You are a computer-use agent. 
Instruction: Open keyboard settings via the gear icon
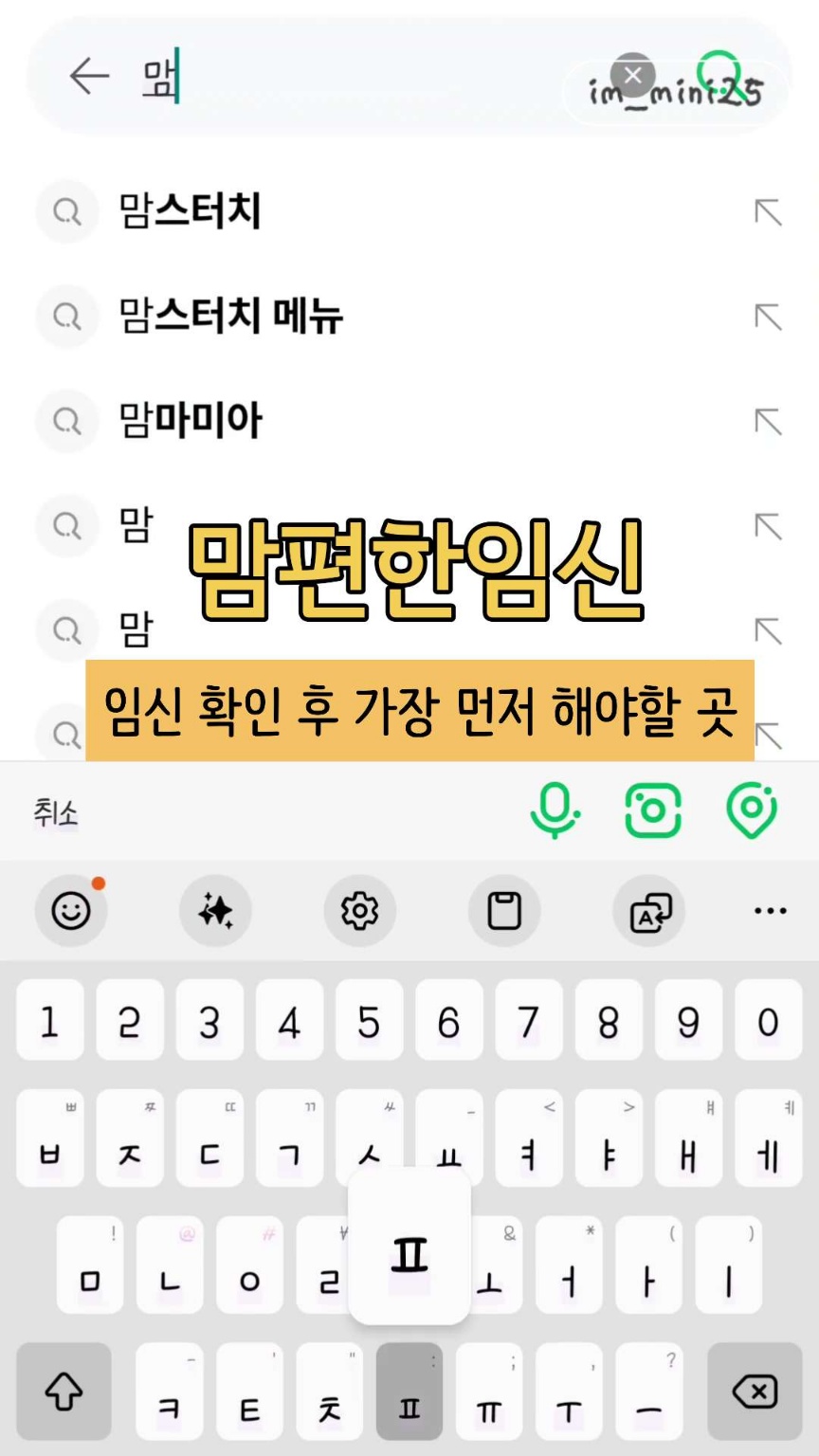pos(359,911)
